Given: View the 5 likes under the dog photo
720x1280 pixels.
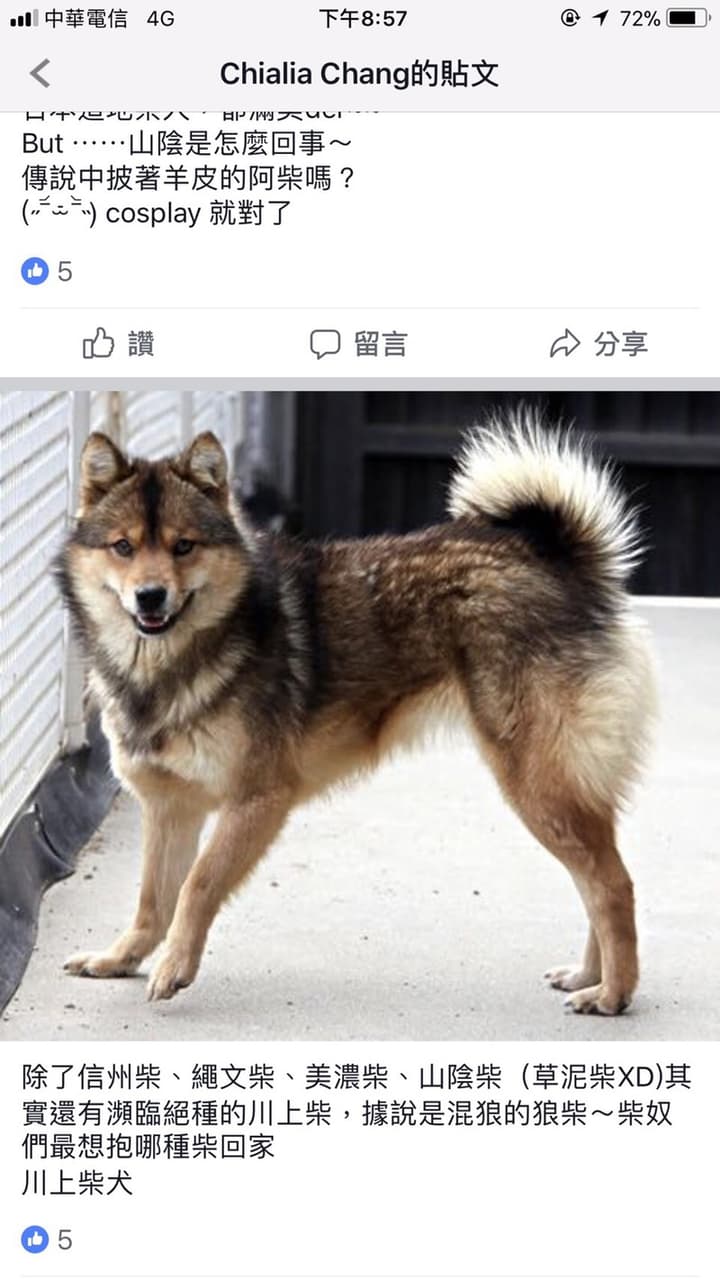Looking at the screenshot, I should [47, 1240].
